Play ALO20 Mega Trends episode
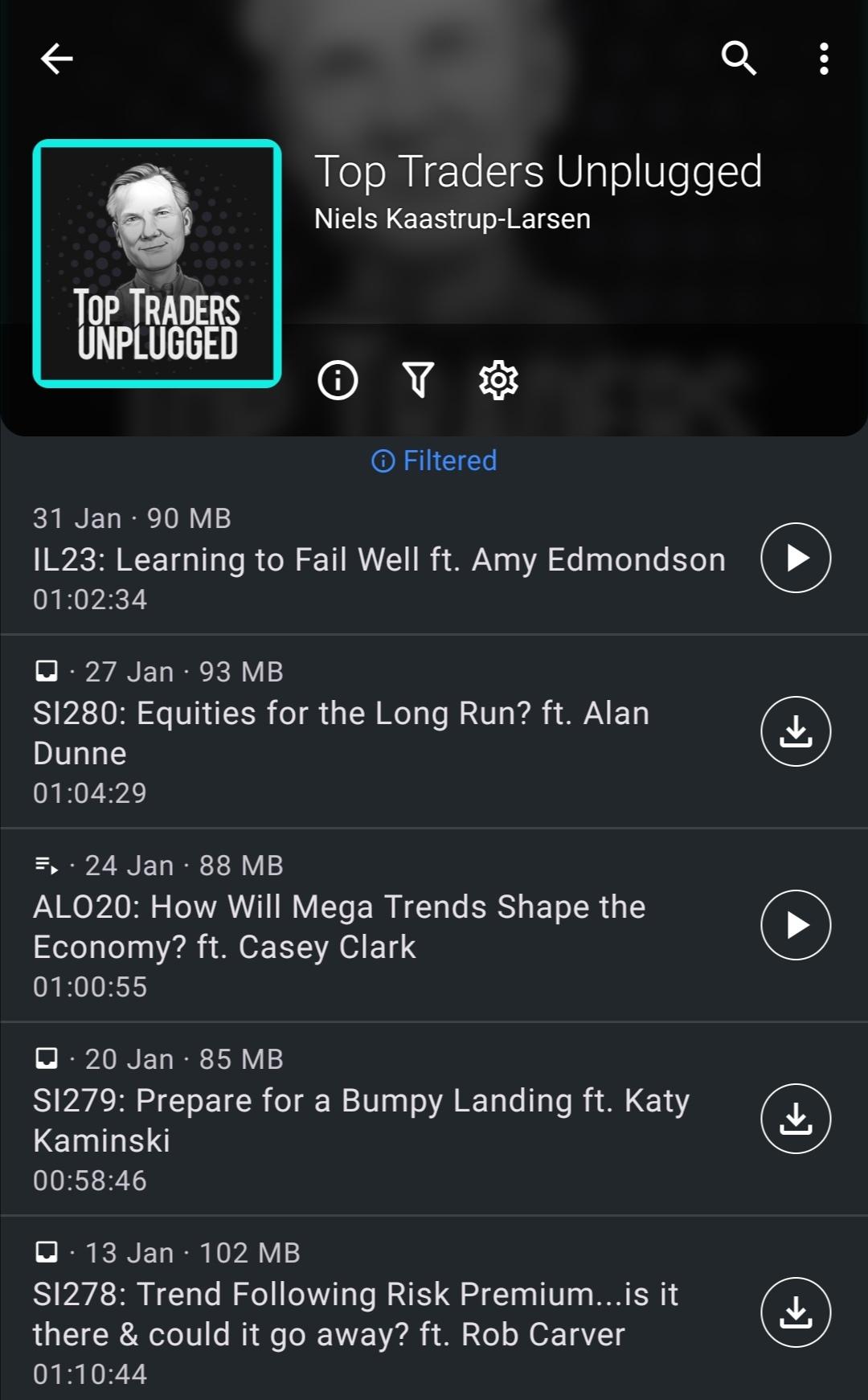 796,925
